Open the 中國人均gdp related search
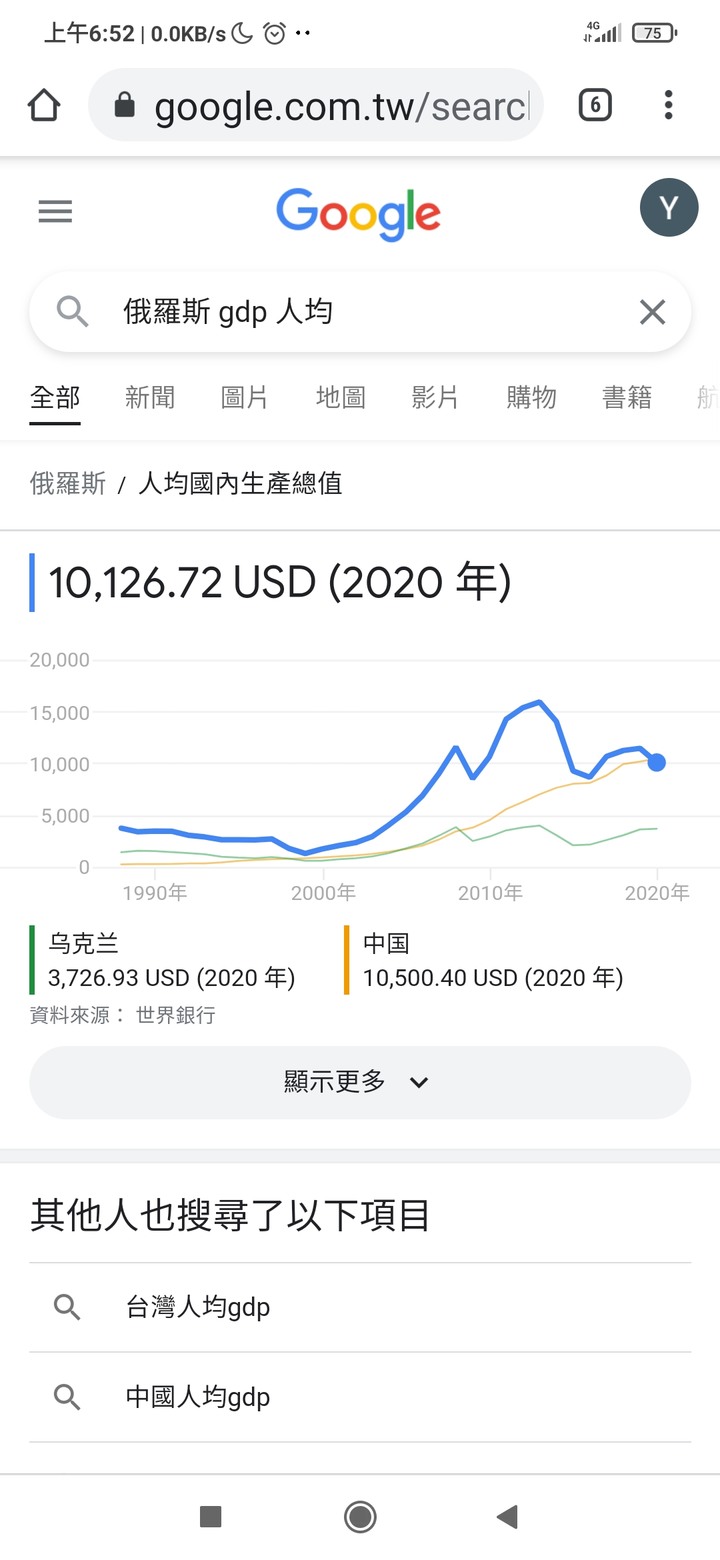Image resolution: width=720 pixels, height=1560 pixels. click(198, 1397)
